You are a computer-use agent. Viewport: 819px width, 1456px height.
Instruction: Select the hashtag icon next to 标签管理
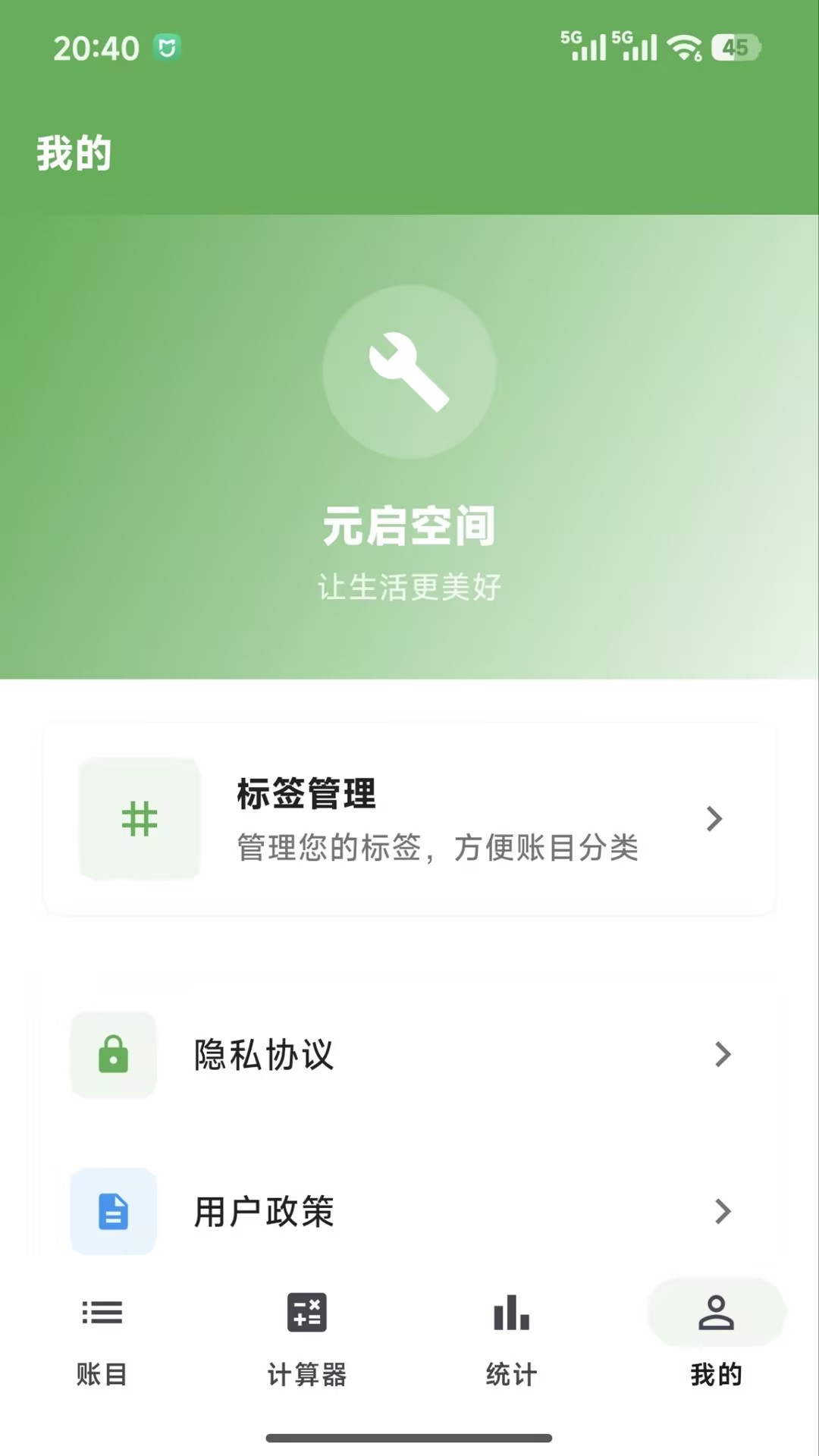click(140, 819)
